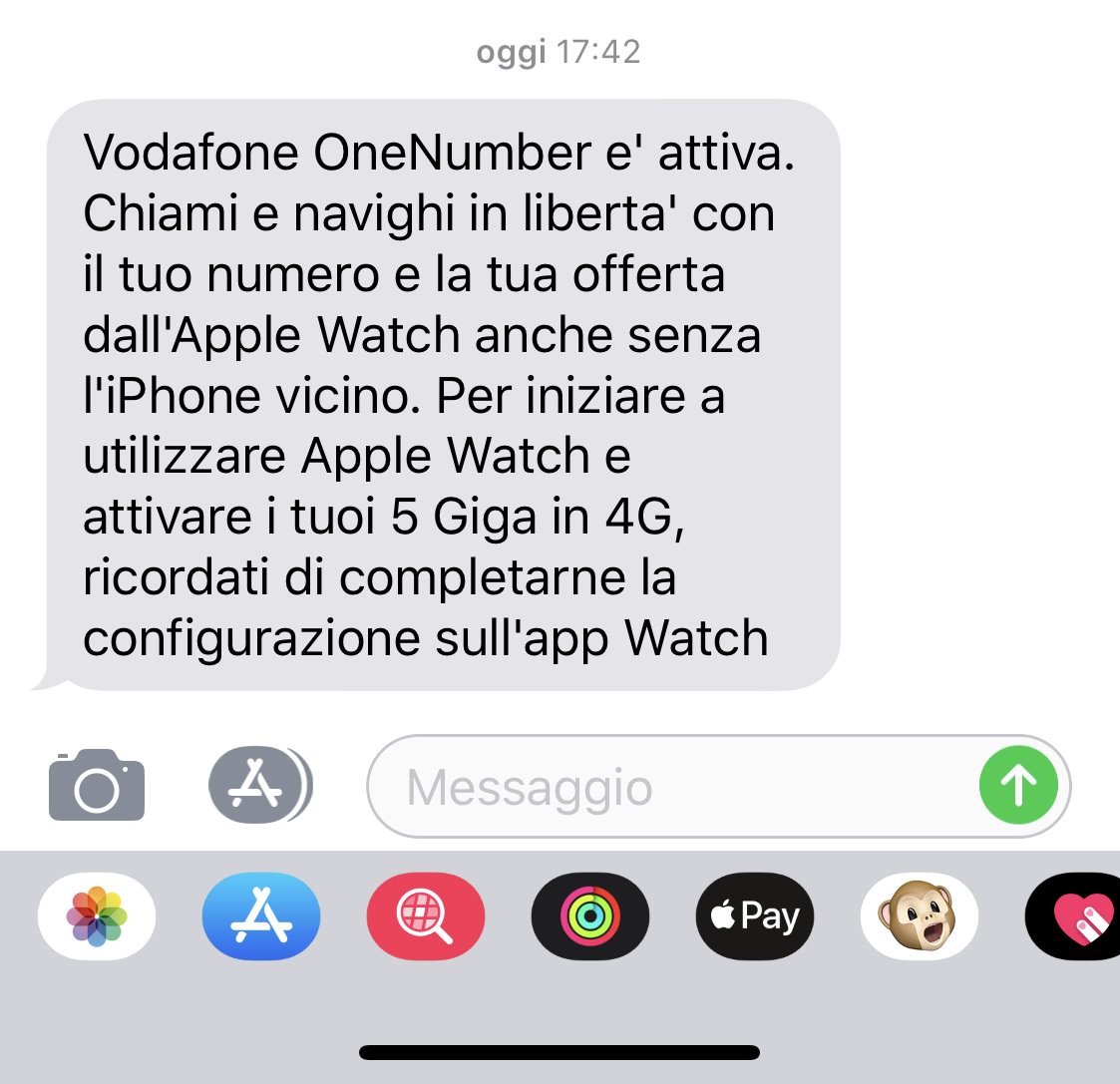
Task: Send the message with the green arrow
Action: tap(1018, 787)
